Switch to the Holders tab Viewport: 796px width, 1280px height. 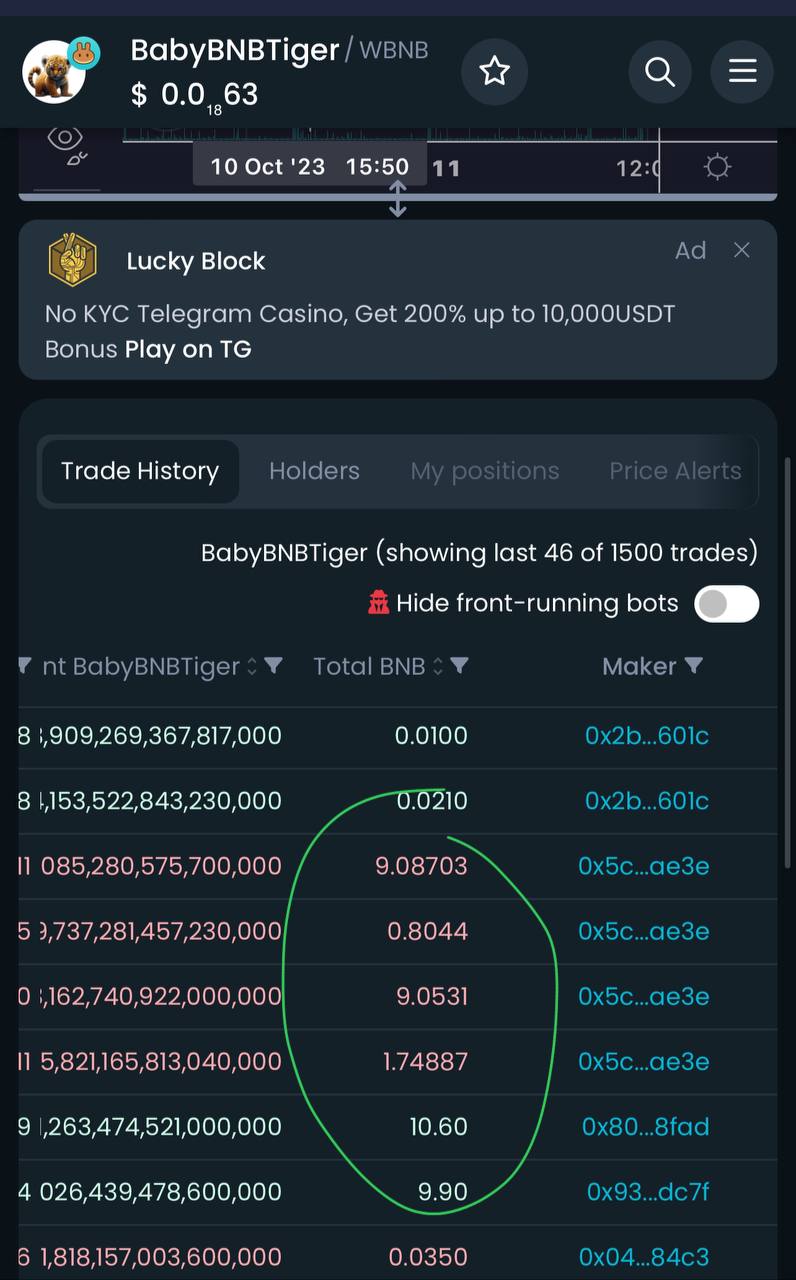click(x=314, y=471)
